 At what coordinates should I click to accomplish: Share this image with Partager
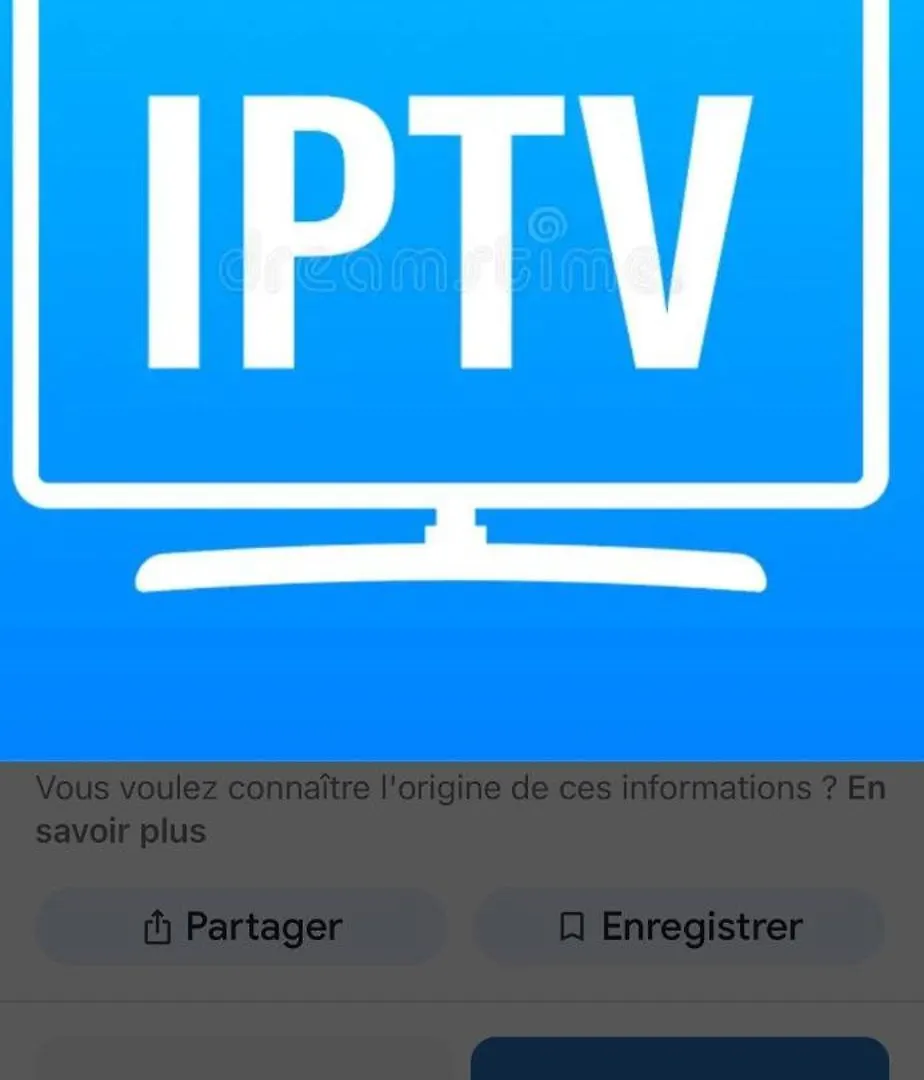[x=241, y=927]
